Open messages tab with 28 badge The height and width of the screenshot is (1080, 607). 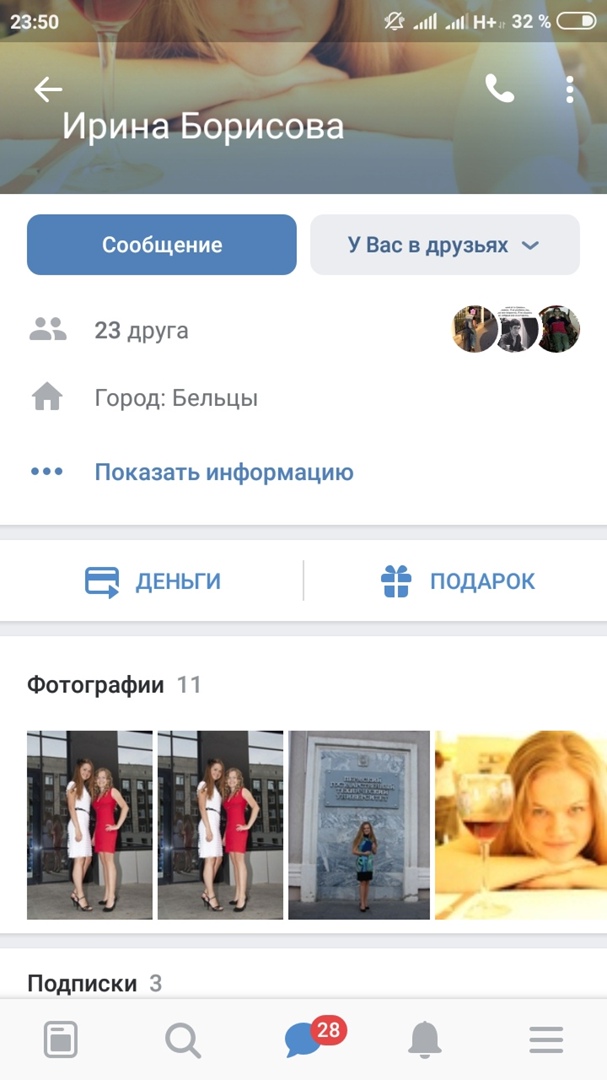click(x=304, y=1041)
